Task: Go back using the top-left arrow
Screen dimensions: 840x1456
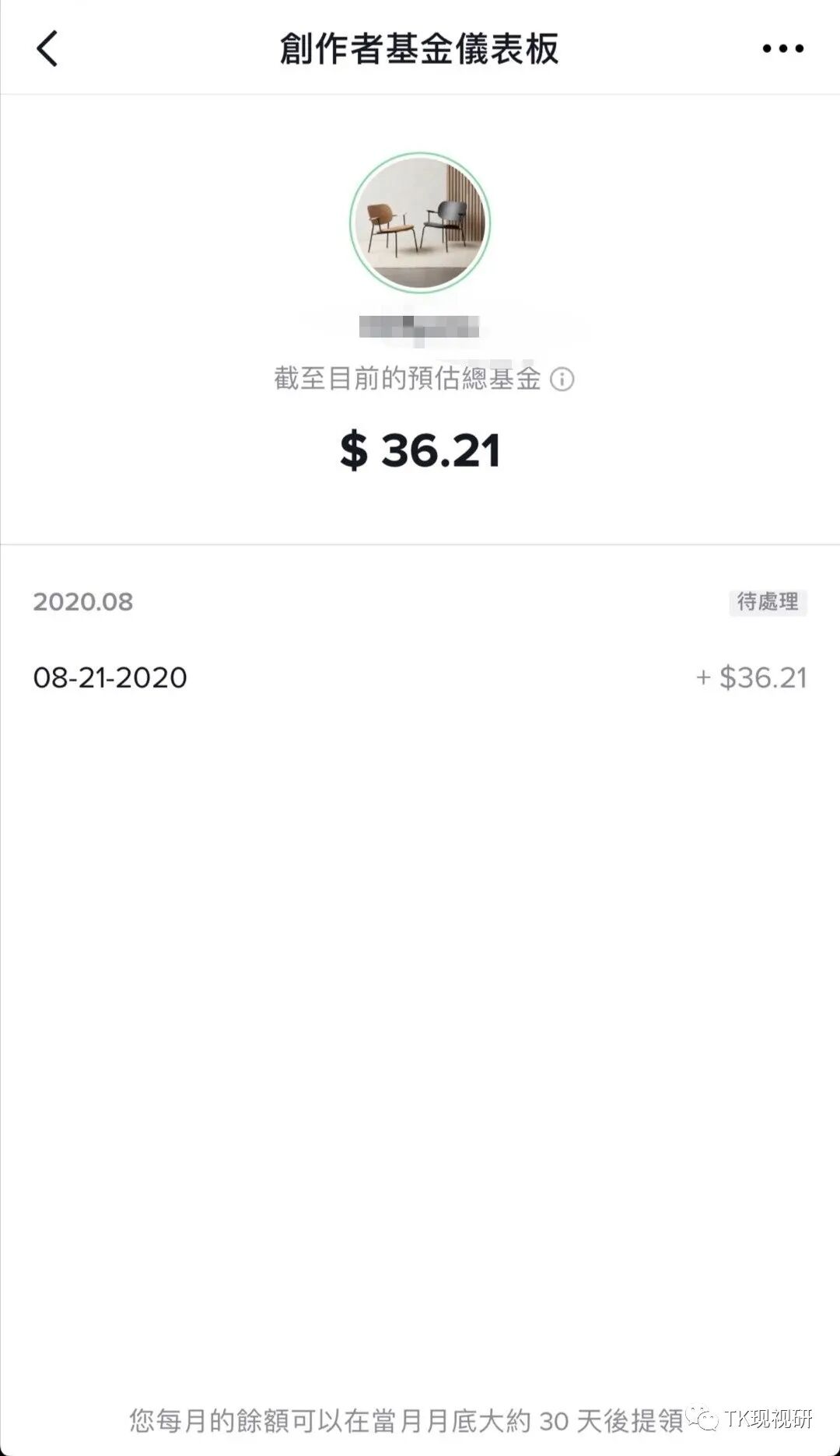Action: (x=47, y=48)
